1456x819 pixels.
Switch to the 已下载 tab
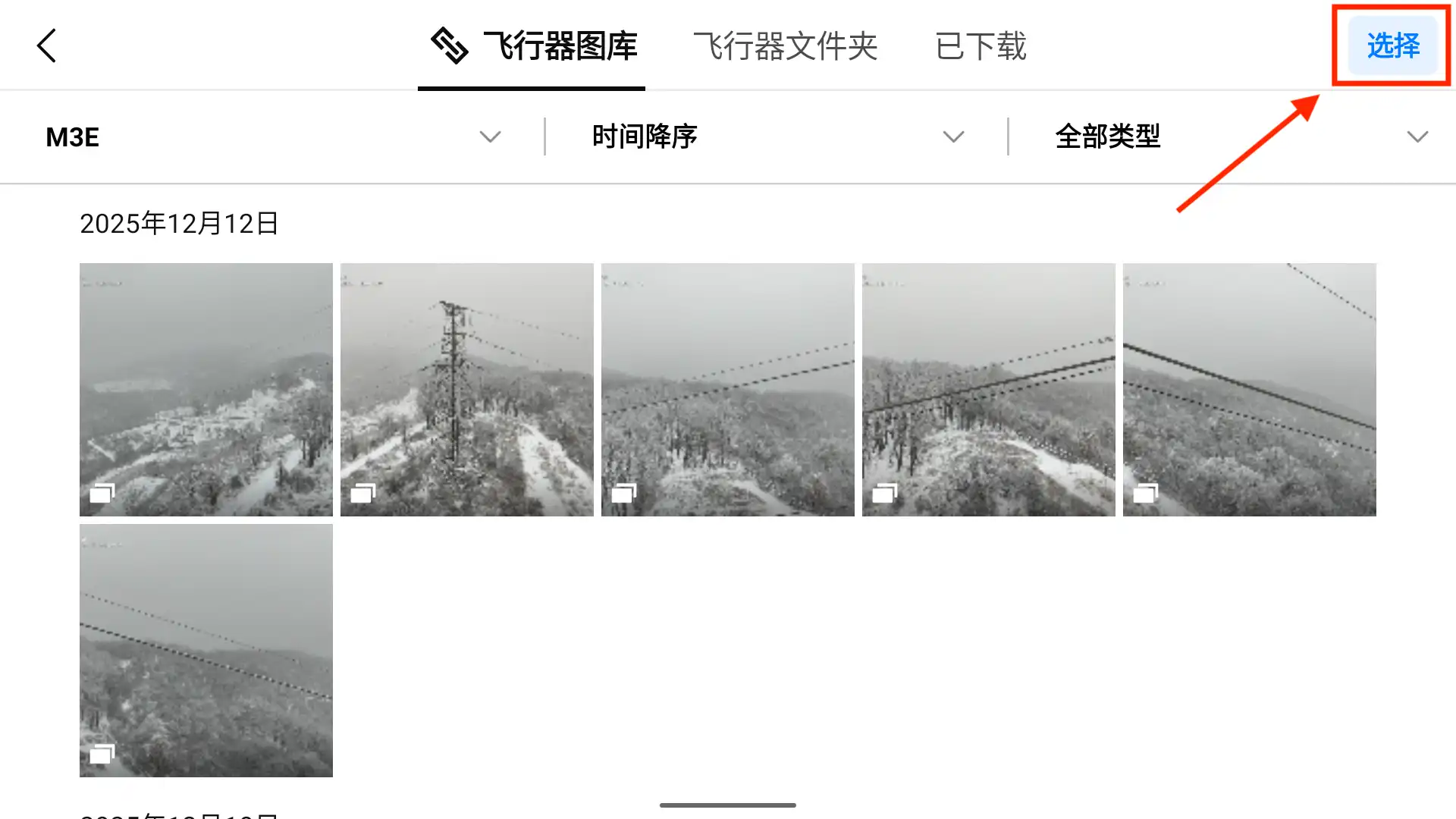click(x=981, y=46)
